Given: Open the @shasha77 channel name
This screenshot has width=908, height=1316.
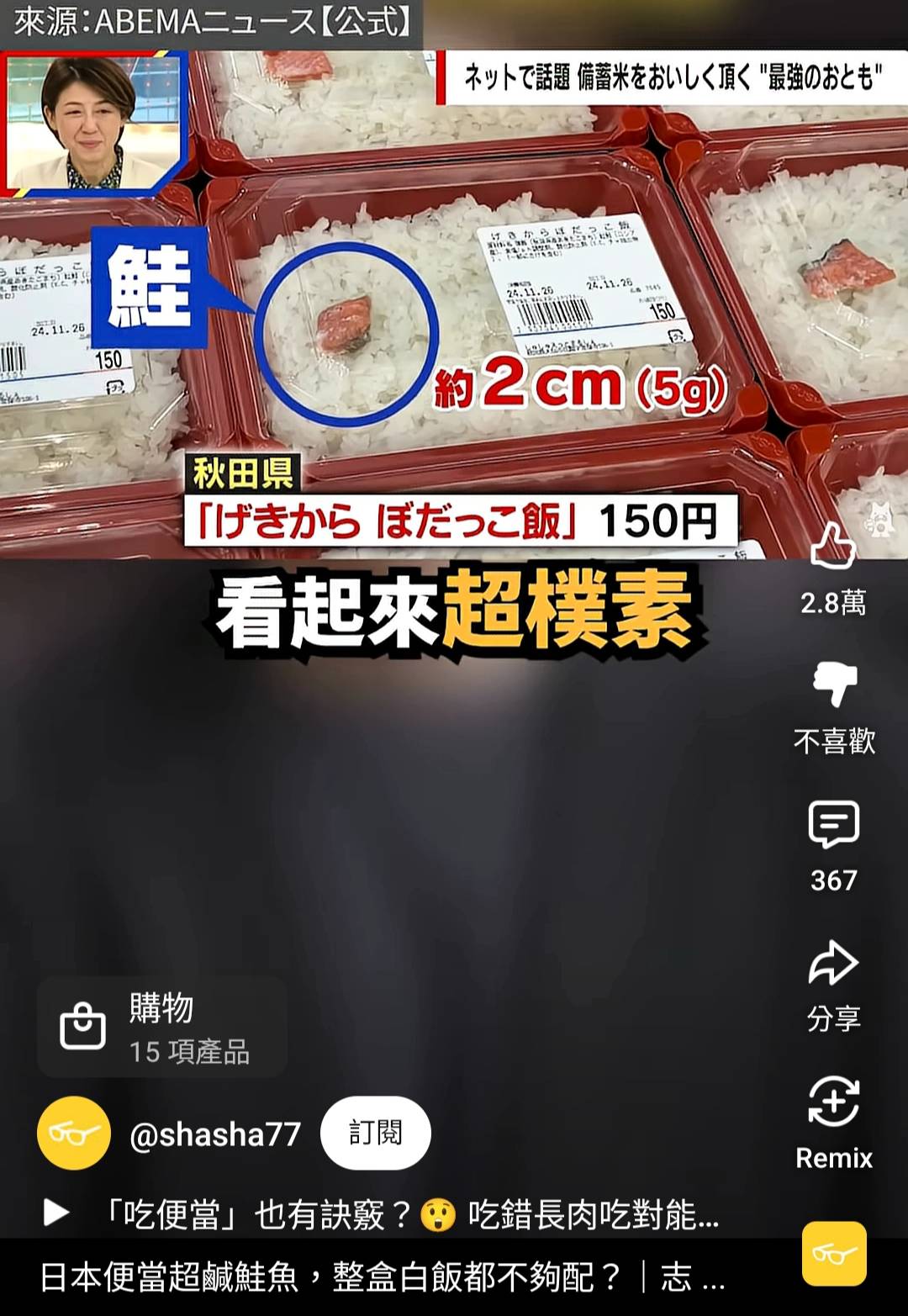Looking at the screenshot, I should point(215,1134).
